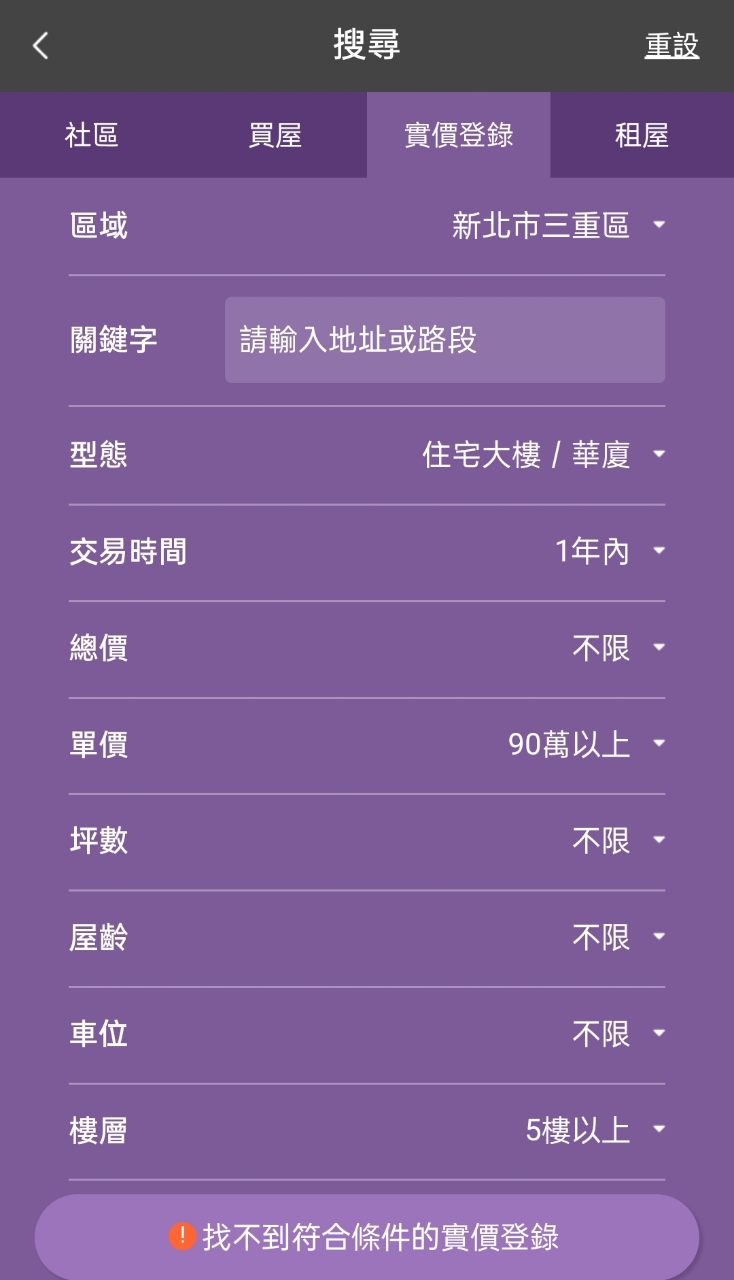Tap 重設 to reset the search filters
Viewport: 734px width, 1280px height.
pos(671,46)
